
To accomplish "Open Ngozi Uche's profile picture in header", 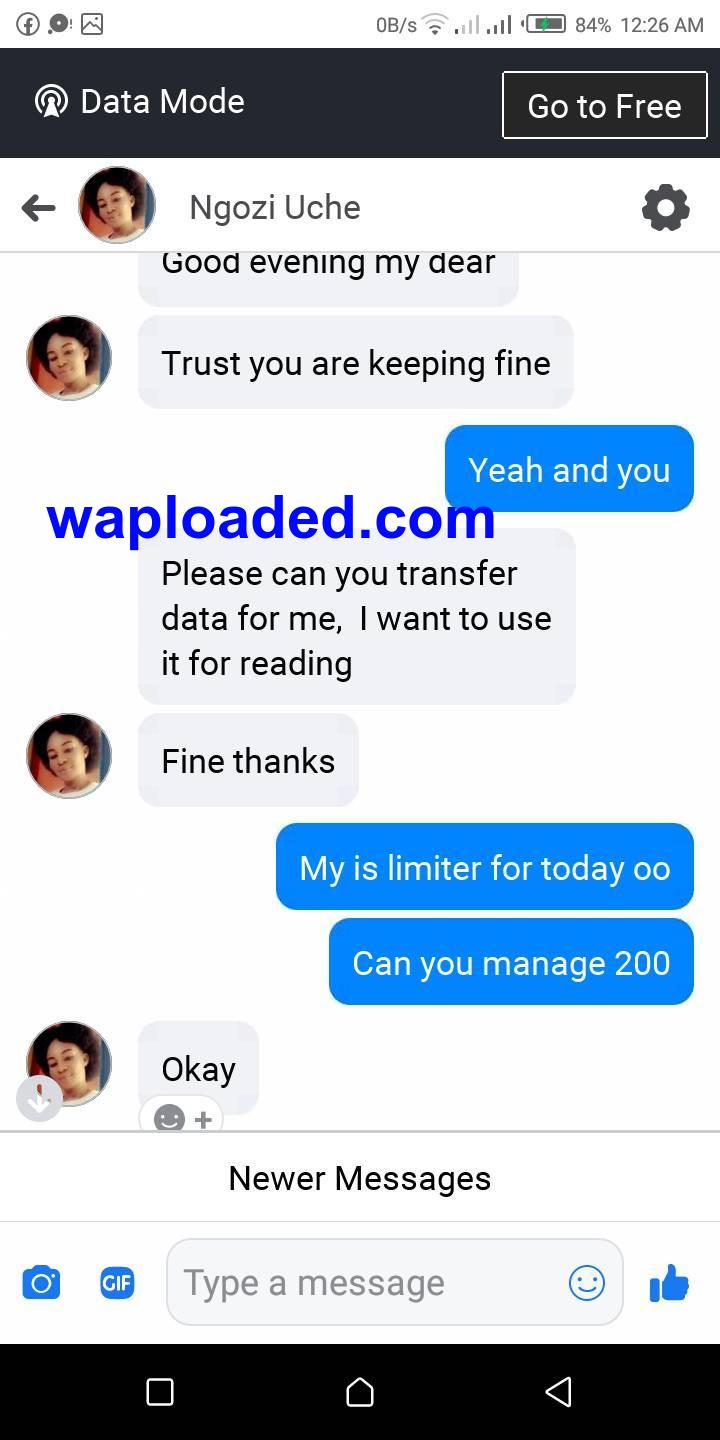I will 117,205.
